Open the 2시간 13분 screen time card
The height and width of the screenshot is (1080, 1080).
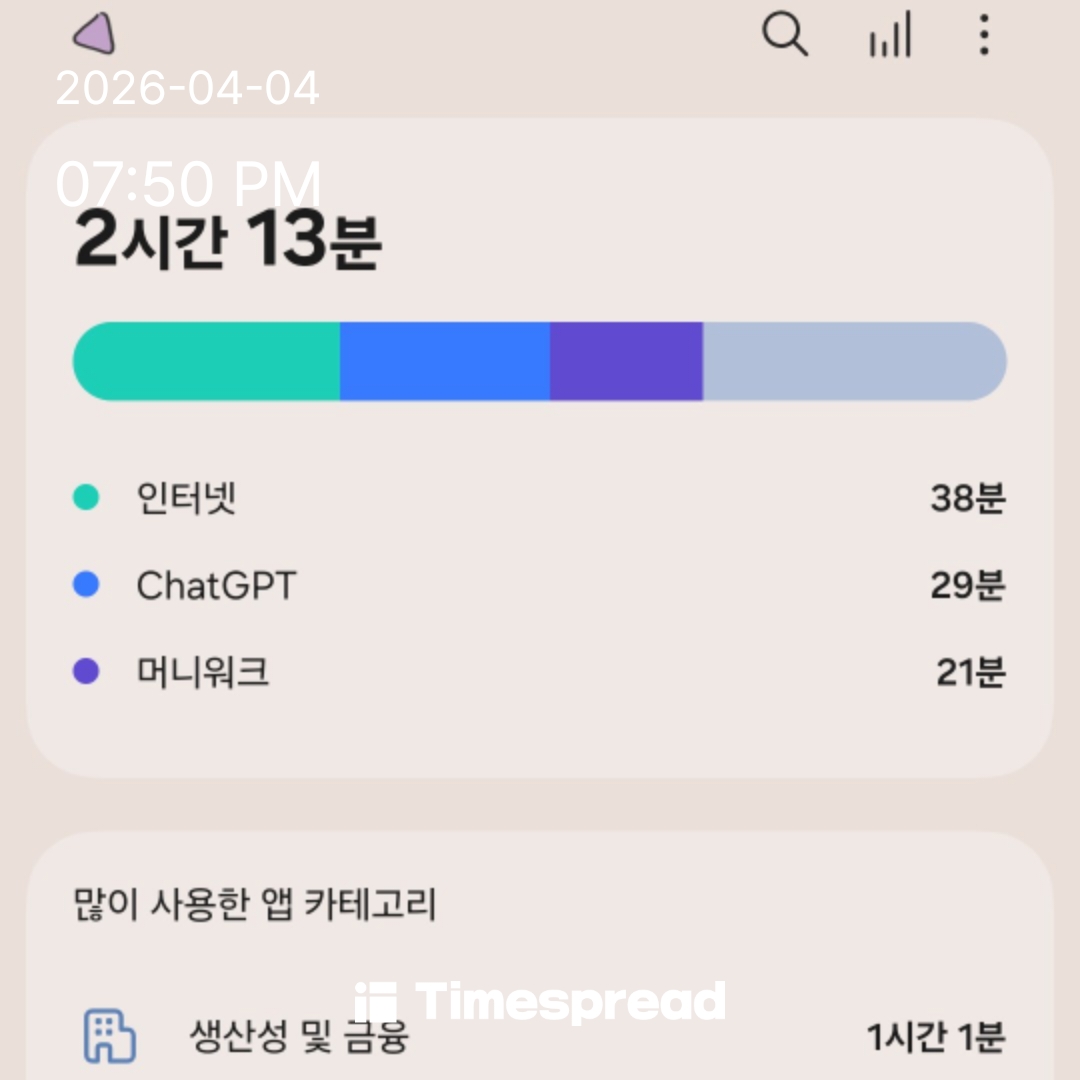540,446
